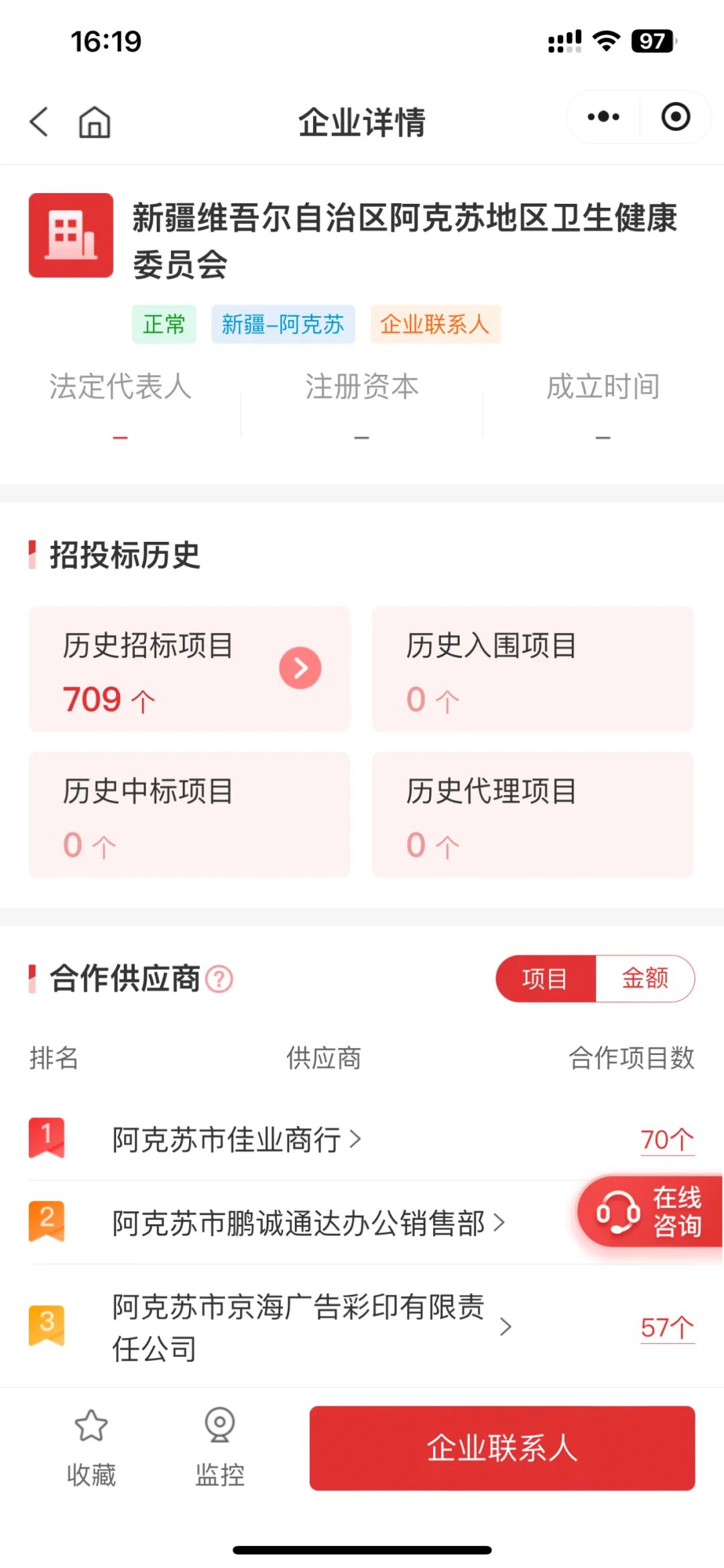Add this enterprise to 收藏

point(91,1447)
